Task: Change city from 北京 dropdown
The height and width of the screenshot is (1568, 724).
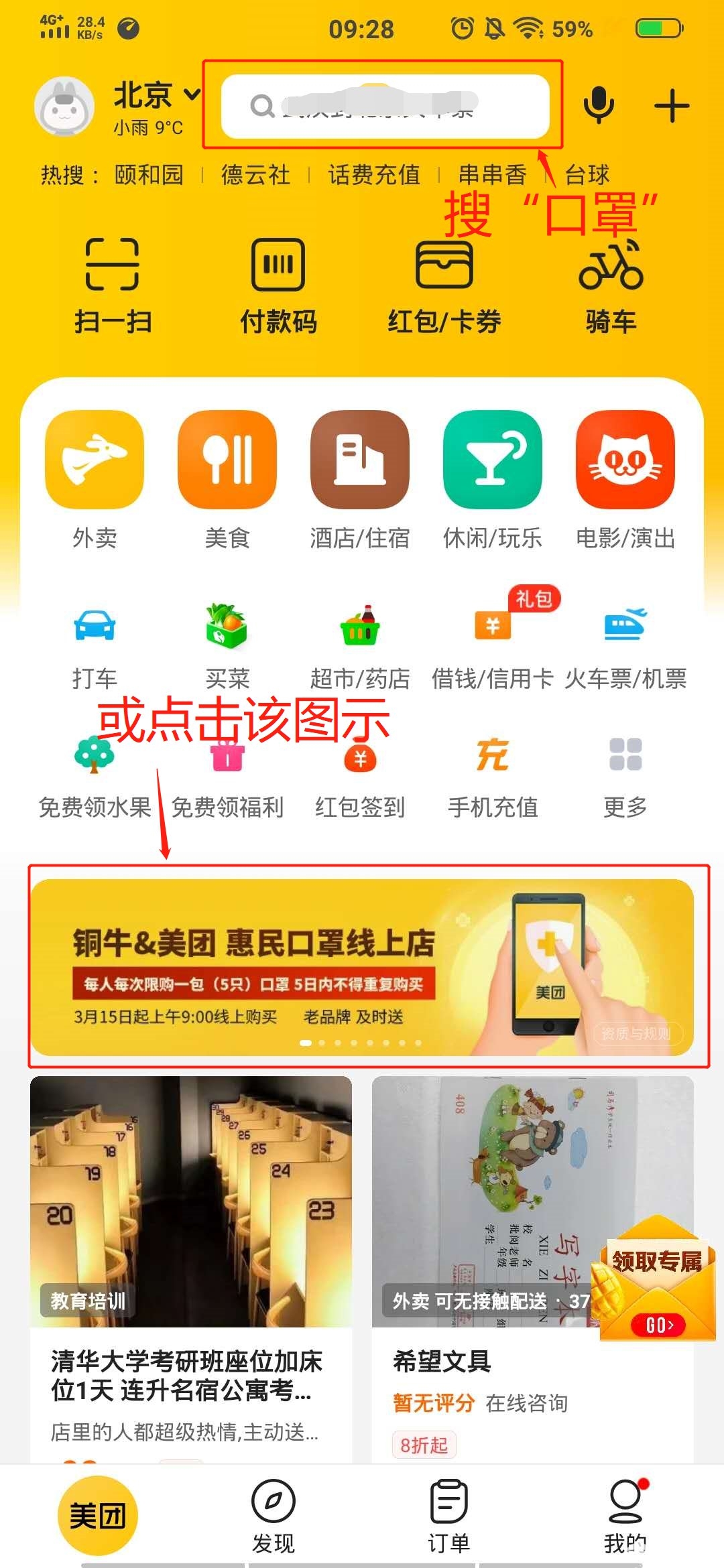Action: click(156, 94)
